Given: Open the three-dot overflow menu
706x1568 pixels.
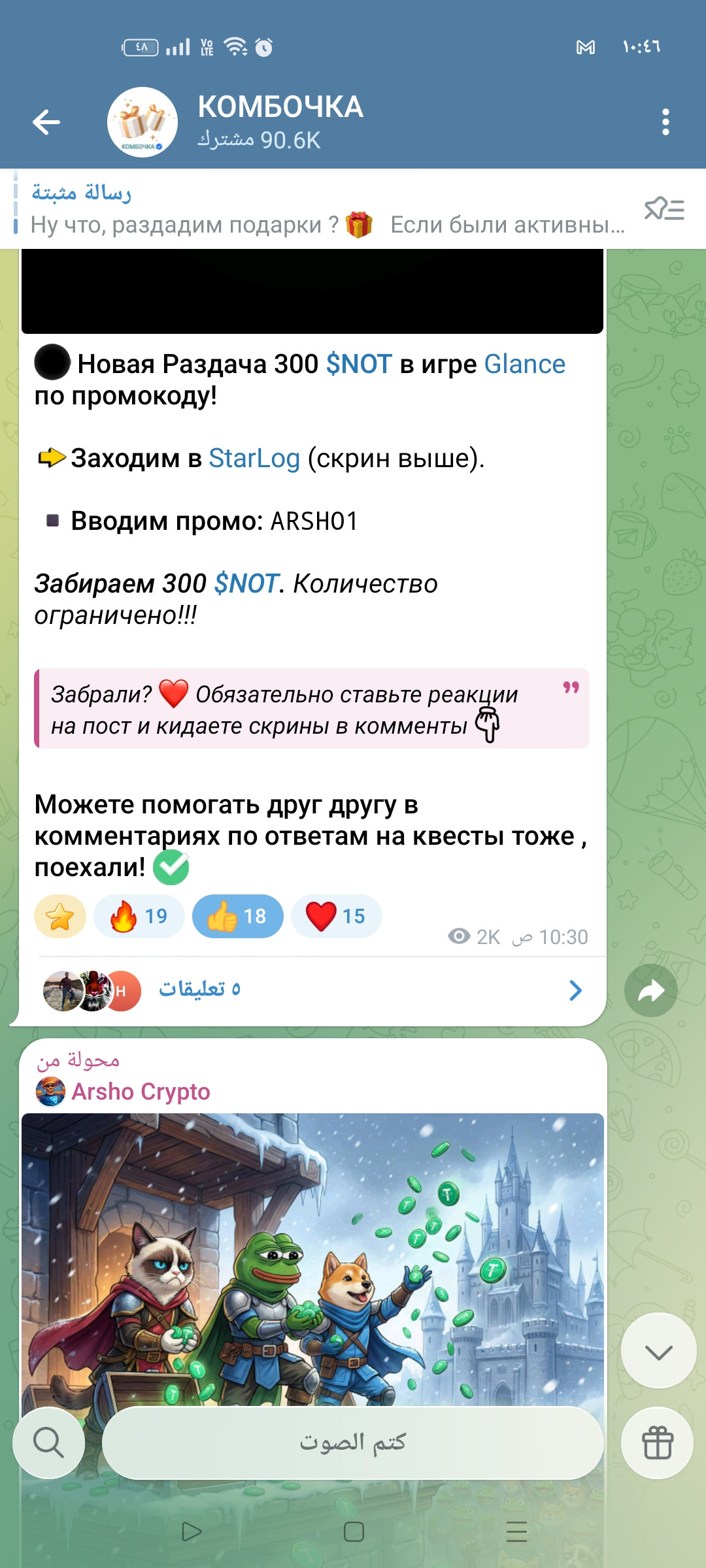Looking at the screenshot, I should click(665, 122).
